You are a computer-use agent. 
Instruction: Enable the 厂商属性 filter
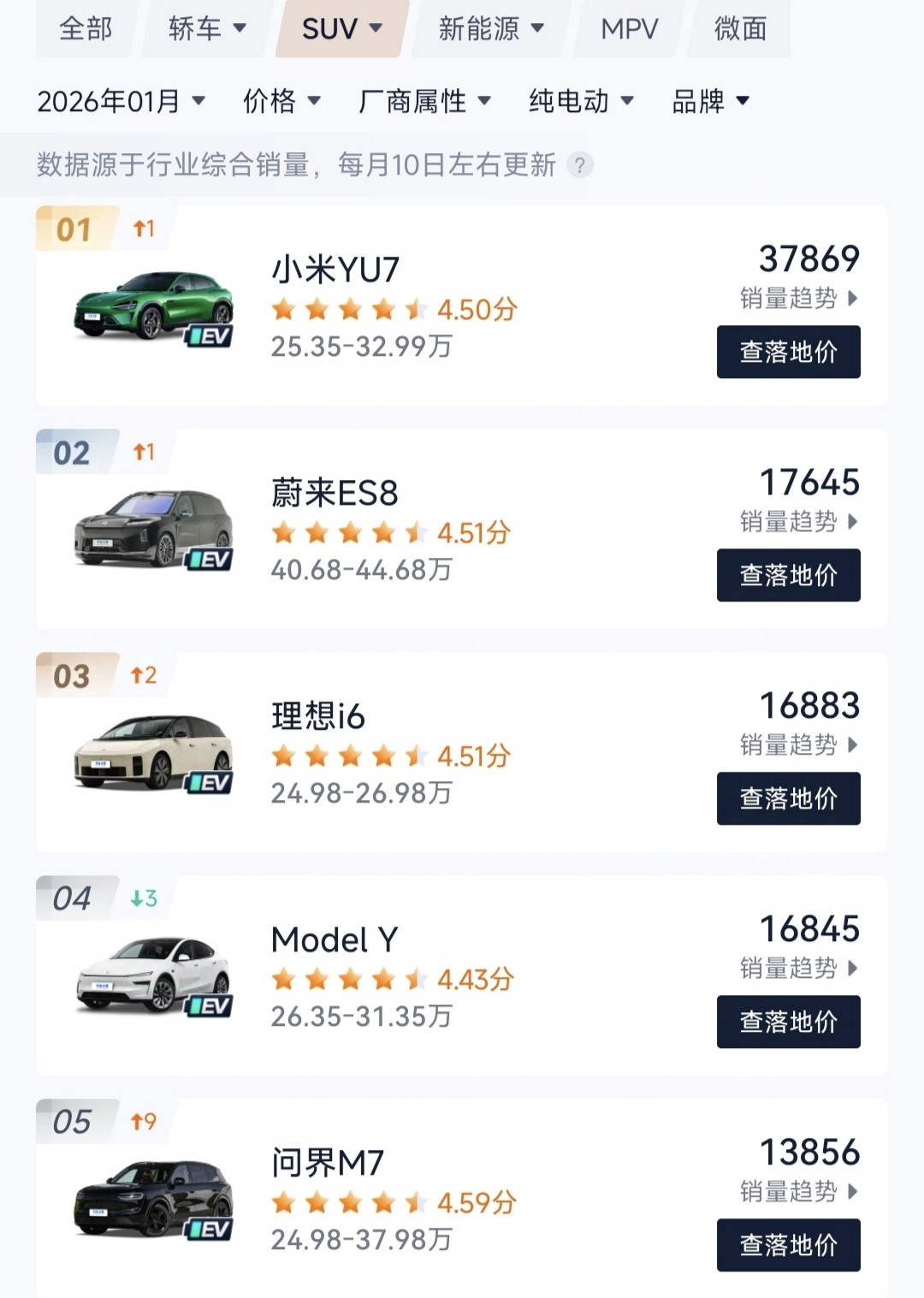(425, 100)
